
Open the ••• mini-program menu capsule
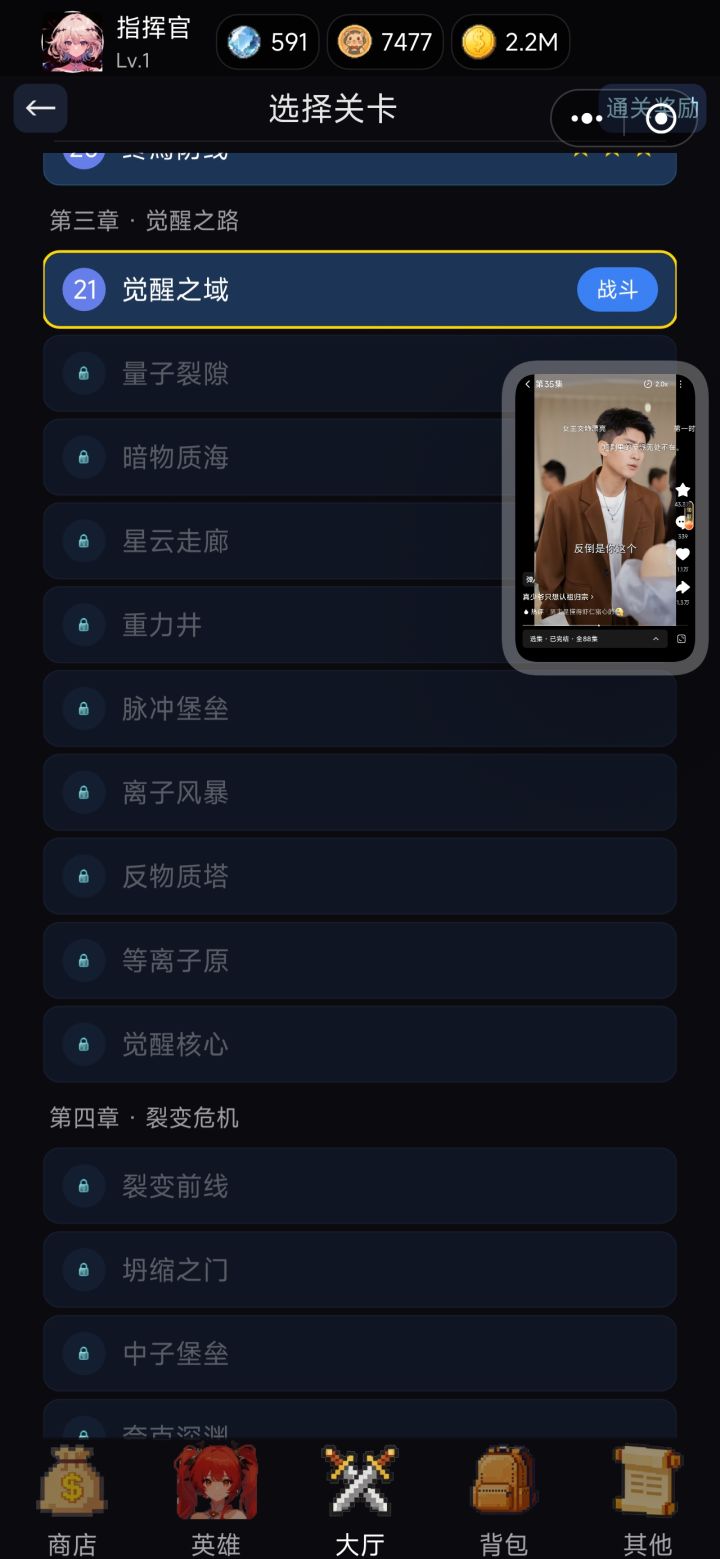coord(588,118)
